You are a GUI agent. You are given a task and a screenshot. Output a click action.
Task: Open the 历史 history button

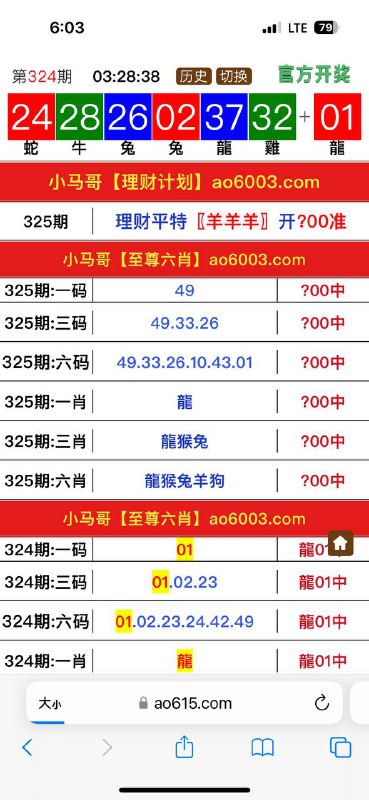click(x=194, y=76)
